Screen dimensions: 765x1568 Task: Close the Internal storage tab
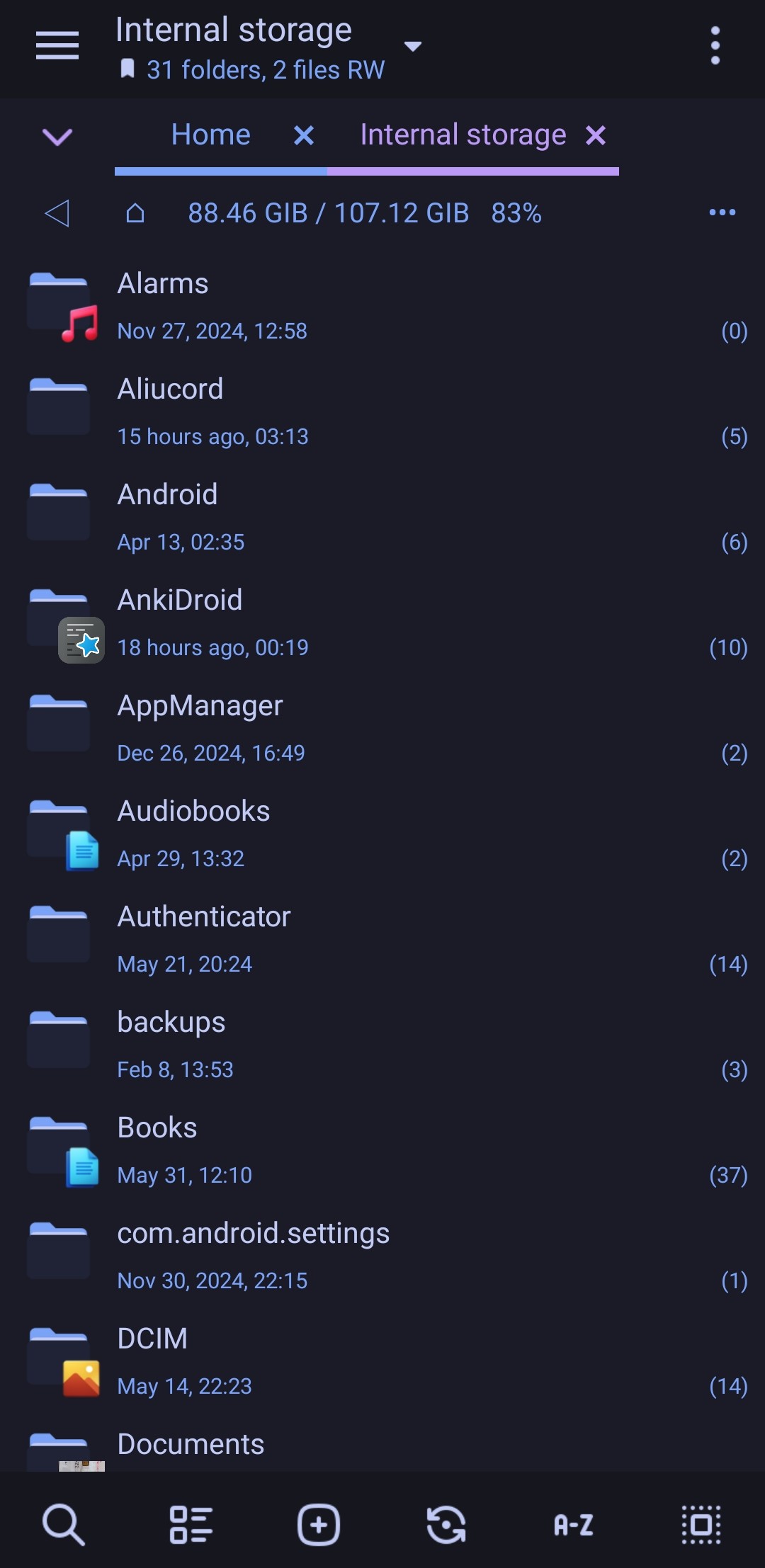tap(596, 135)
